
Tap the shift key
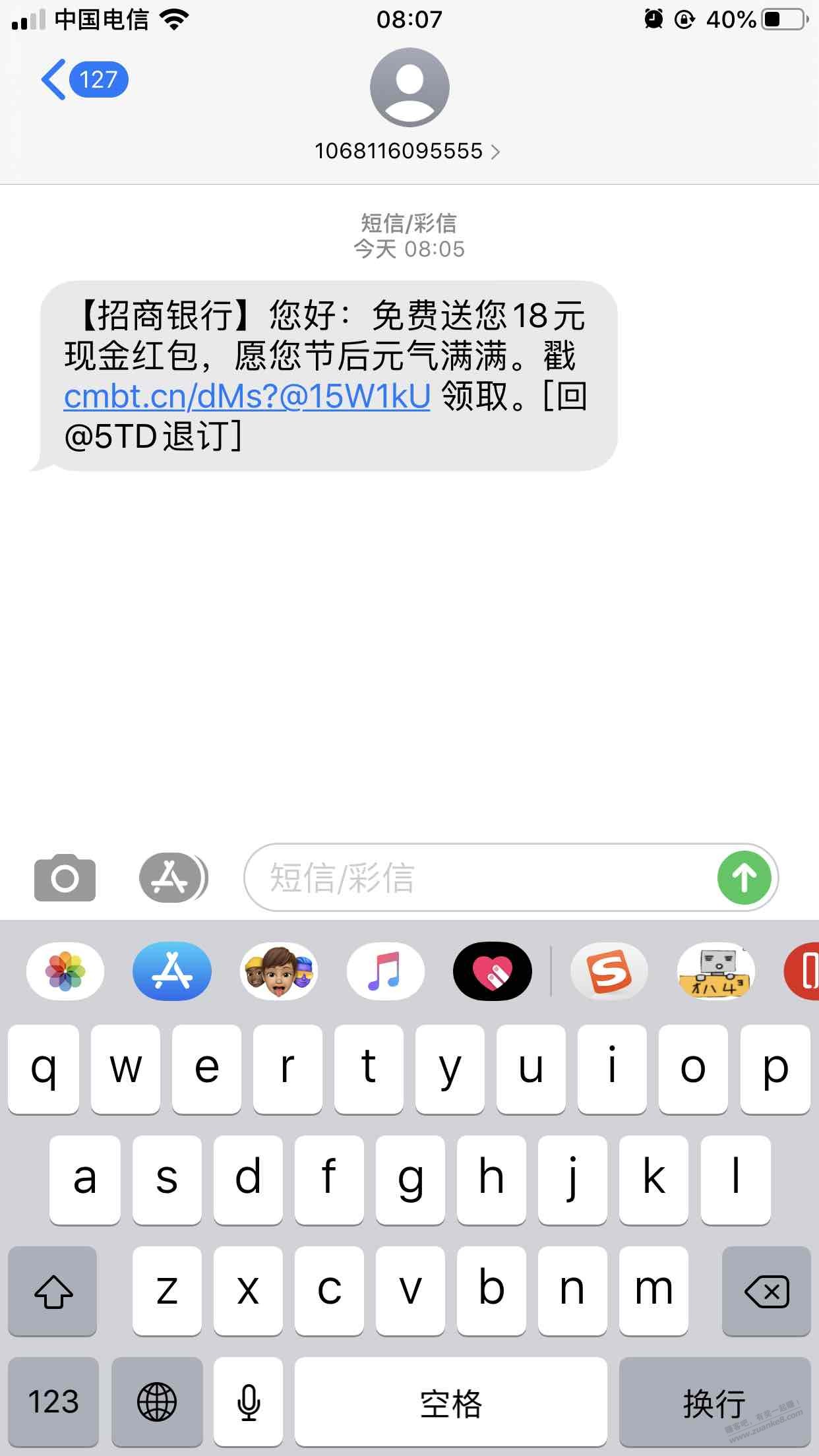[x=53, y=1290]
